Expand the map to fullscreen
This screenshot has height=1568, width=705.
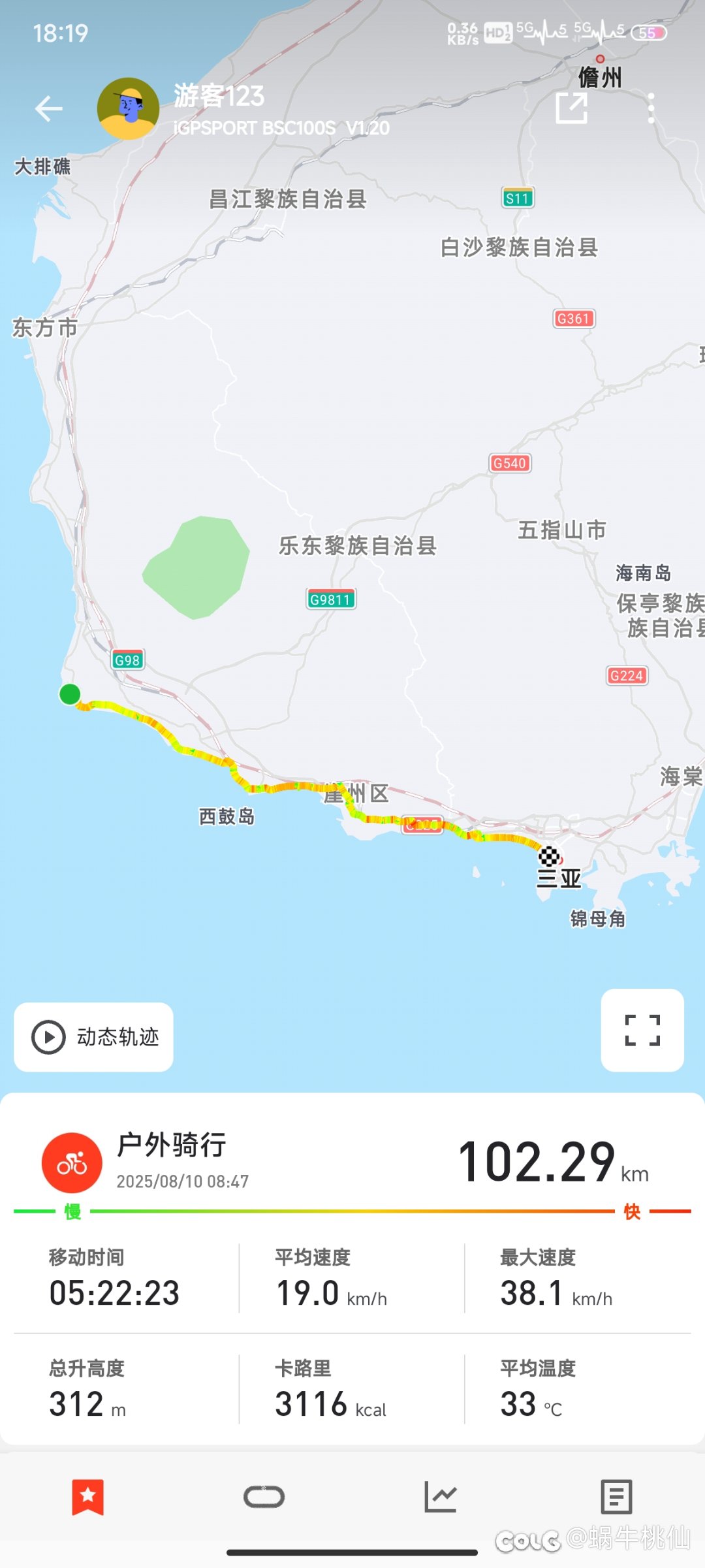pos(642,1031)
